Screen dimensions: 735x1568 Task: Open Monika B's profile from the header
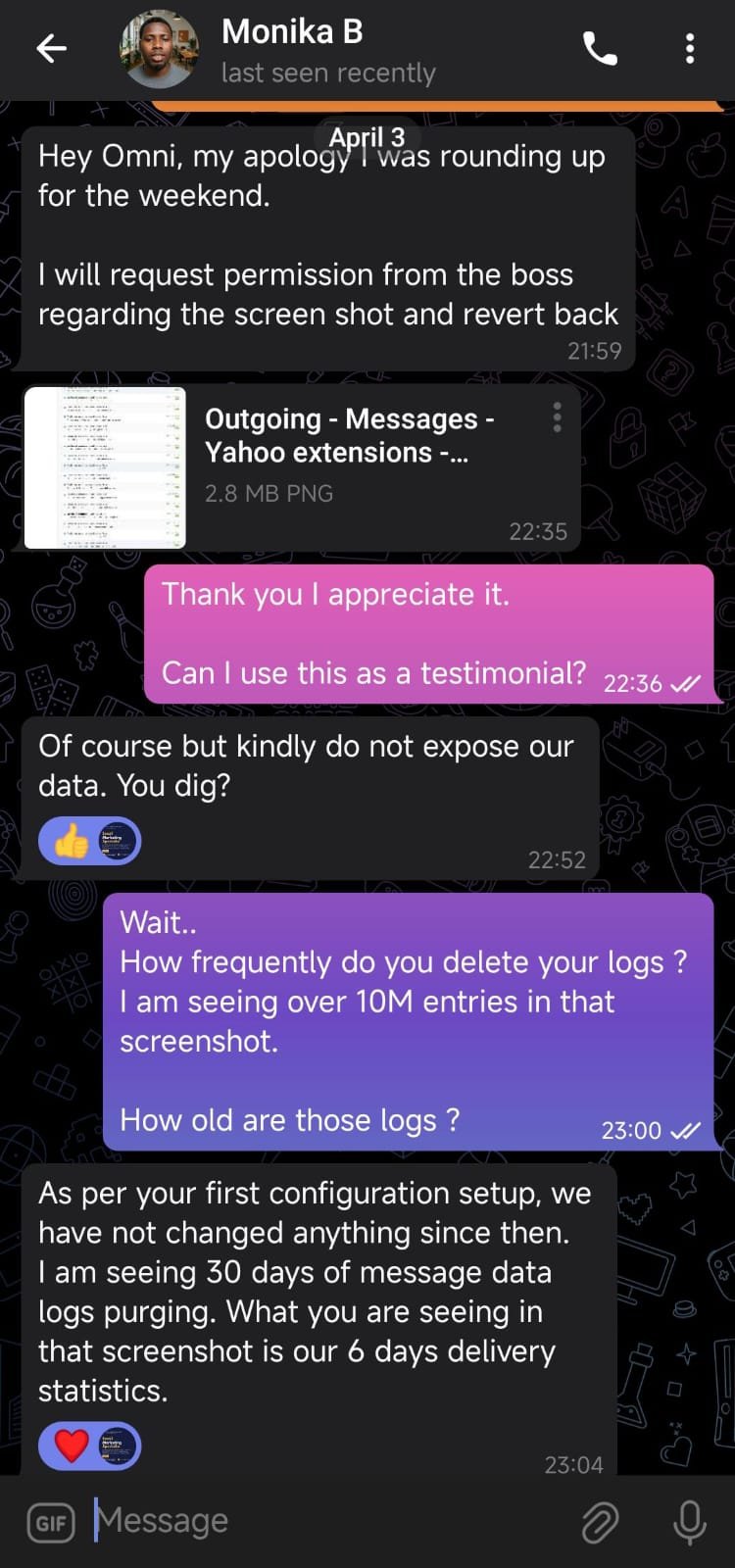point(292,49)
